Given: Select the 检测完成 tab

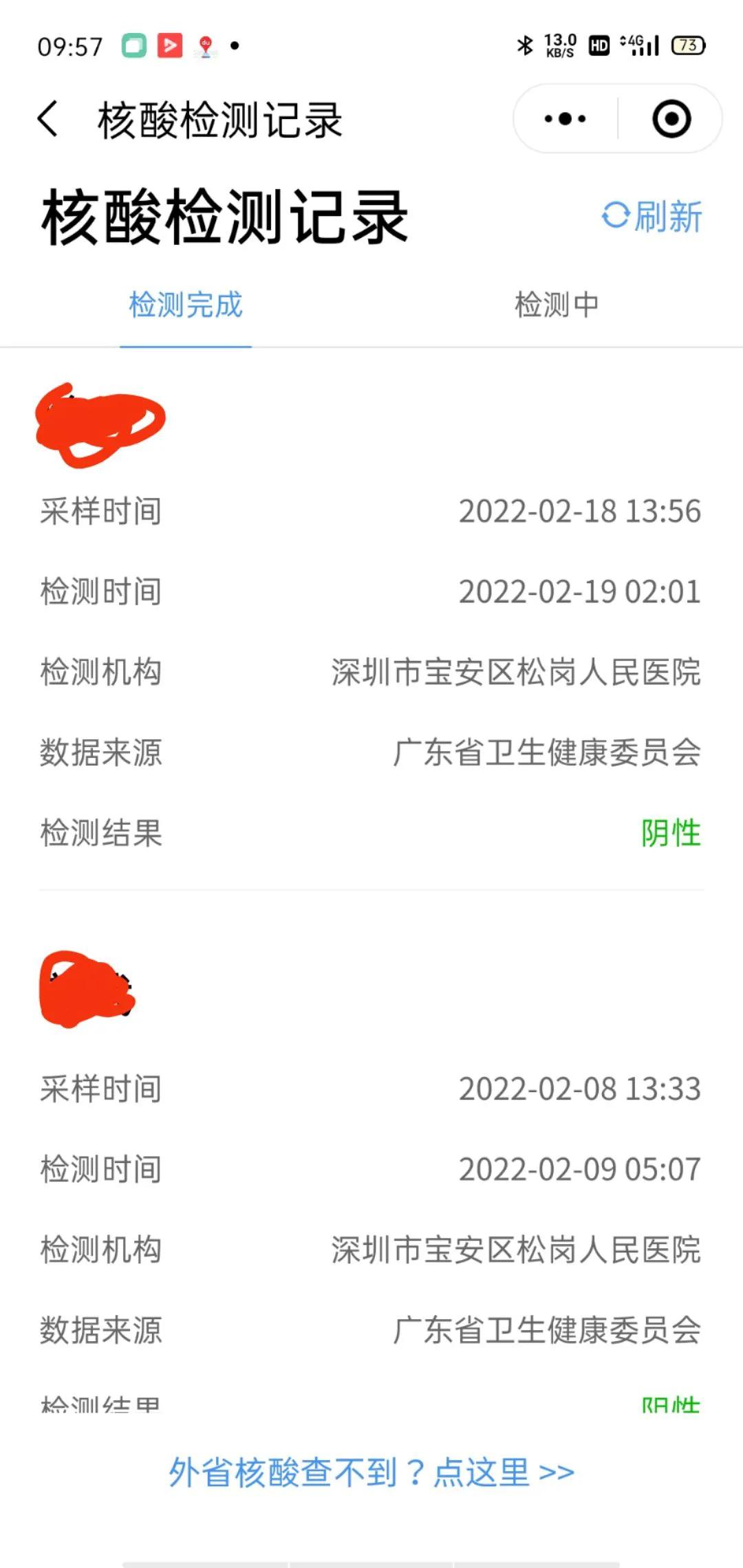Looking at the screenshot, I should click(x=185, y=305).
